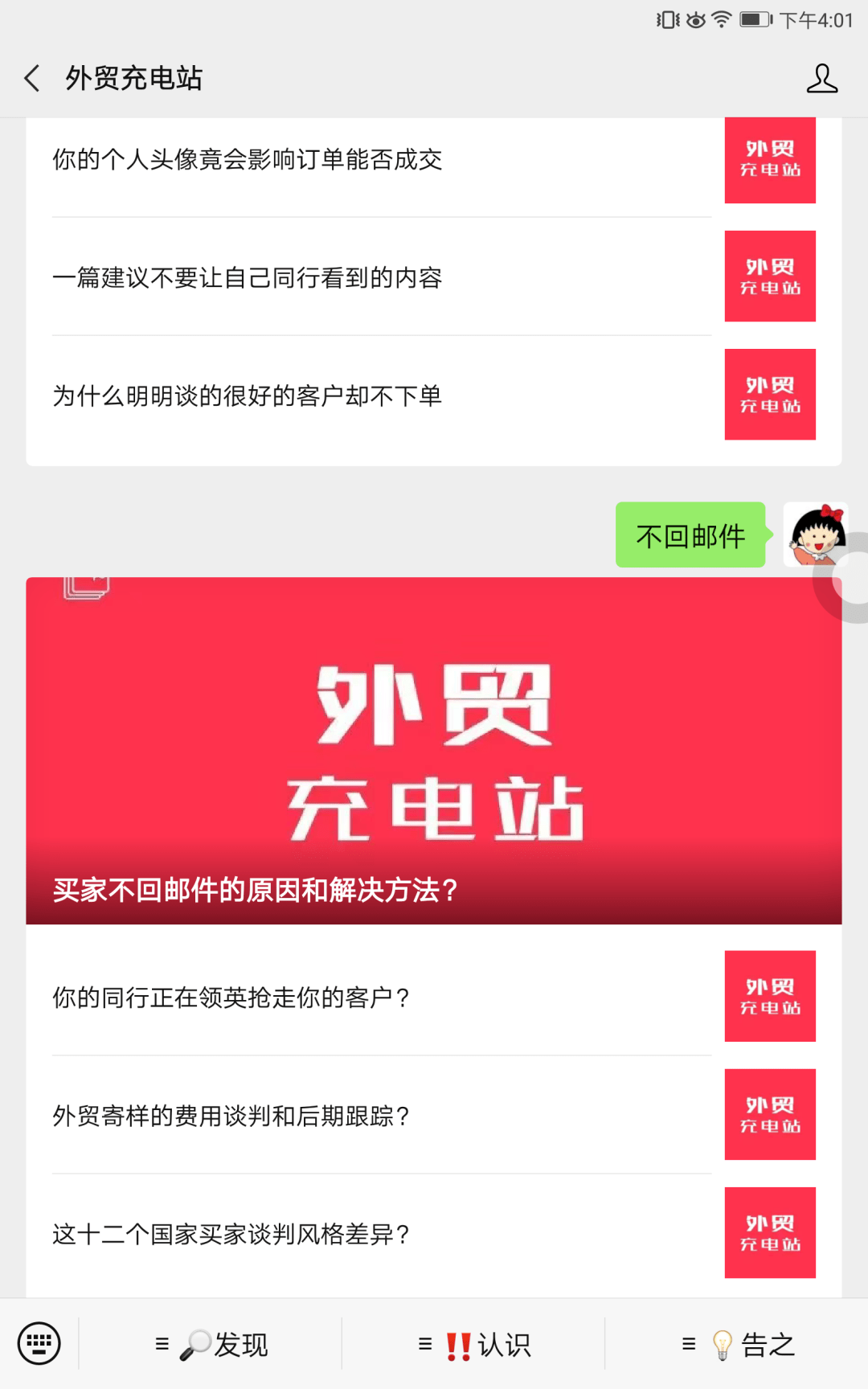The width and height of the screenshot is (868, 1389).
Task: Open article 一篇建议不要让自己同行看到的内容
Action: pos(248,278)
